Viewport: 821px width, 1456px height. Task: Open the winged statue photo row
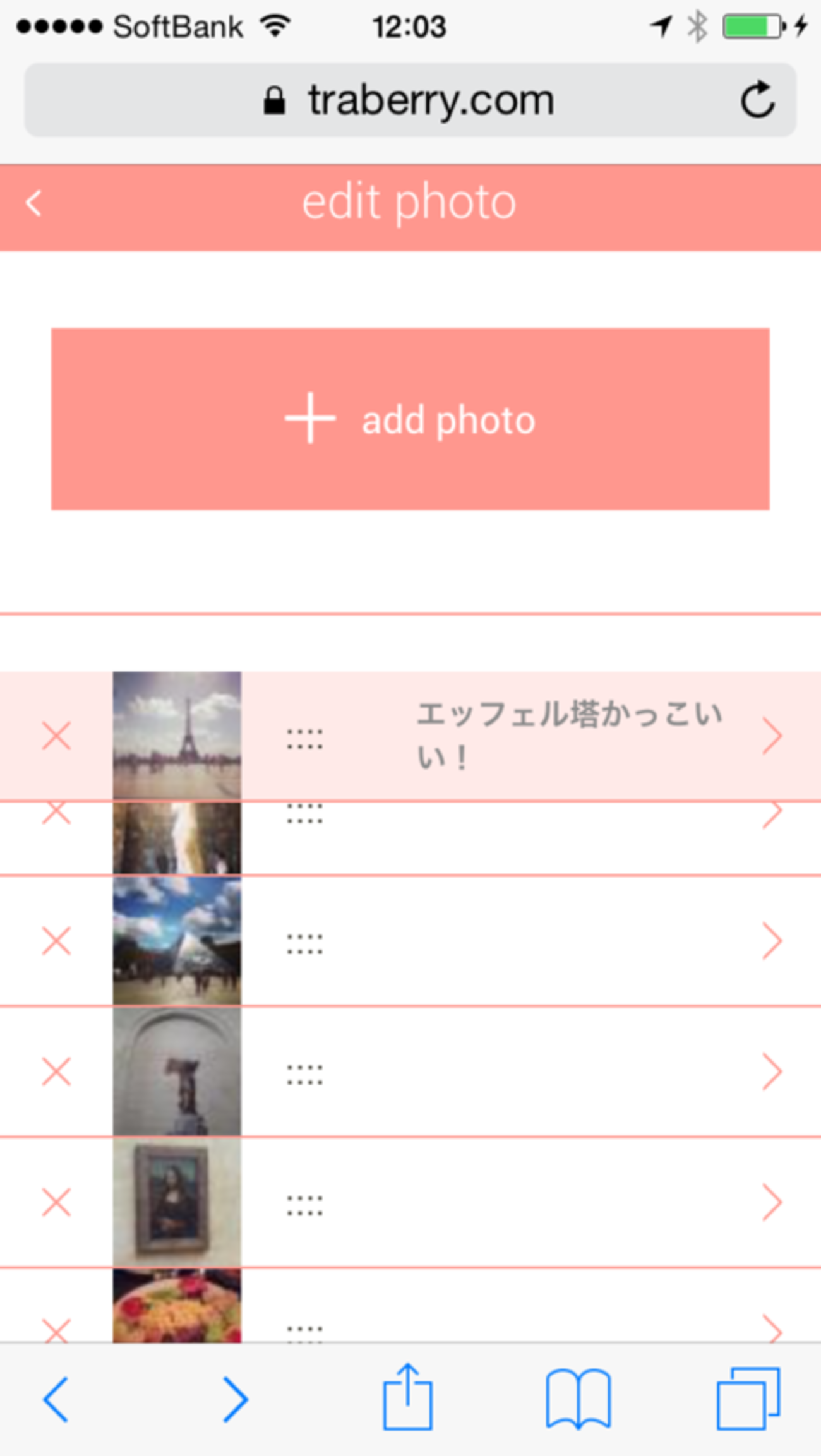[x=772, y=1071]
